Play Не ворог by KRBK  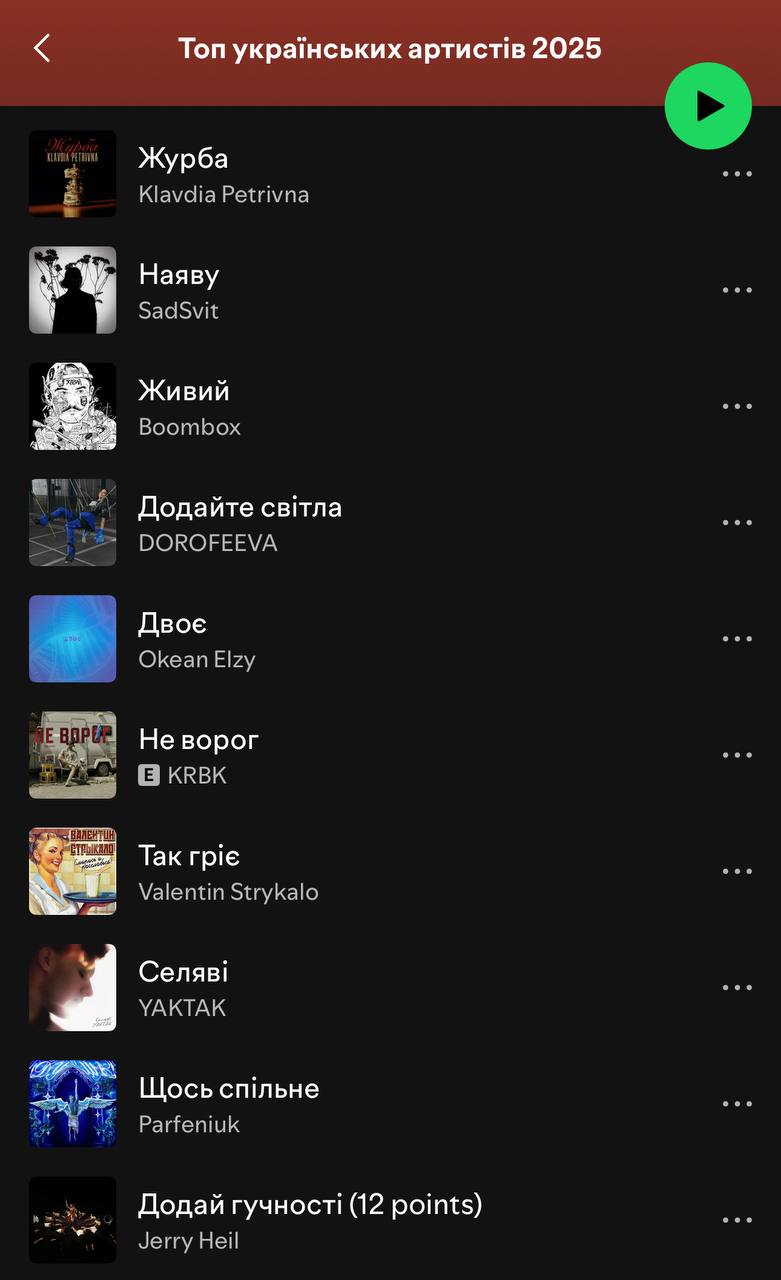[199, 740]
